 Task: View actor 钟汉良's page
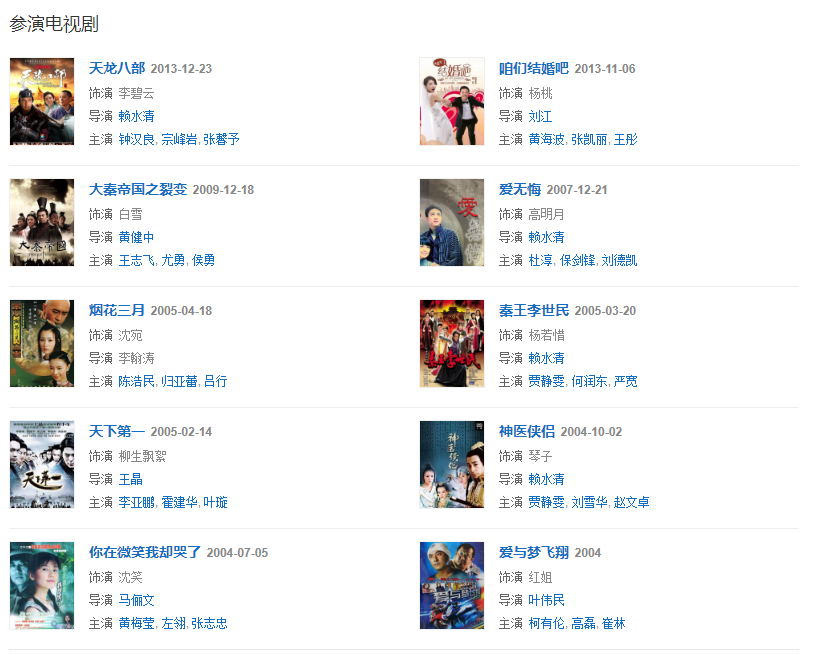[x=136, y=139]
